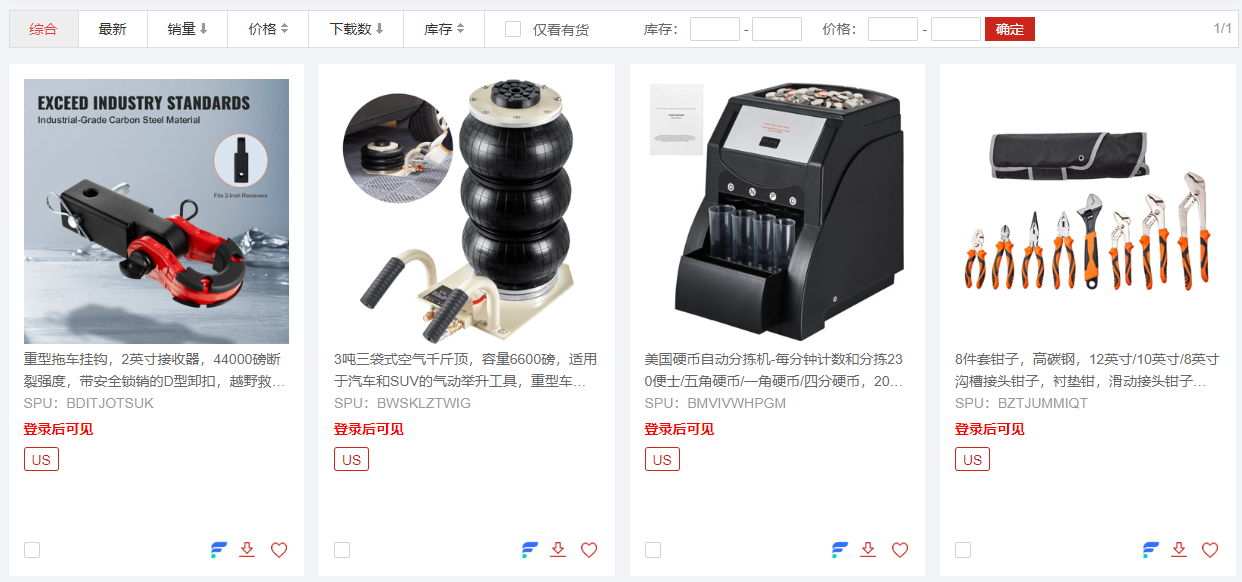The image size is (1242, 582).
Task: Focus the maximum 价格 input field
Action: pos(955,29)
